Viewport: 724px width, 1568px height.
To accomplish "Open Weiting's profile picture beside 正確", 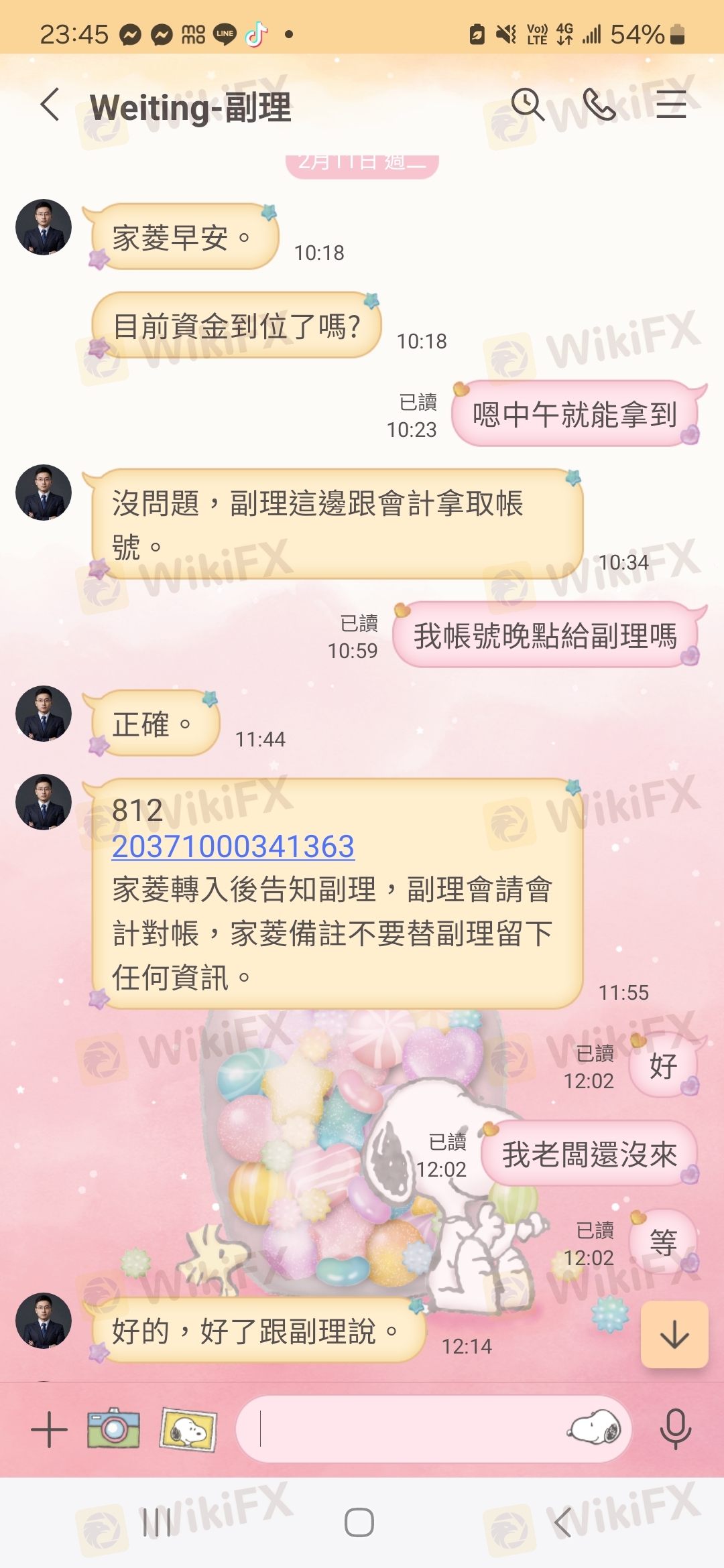I will [44, 714].
